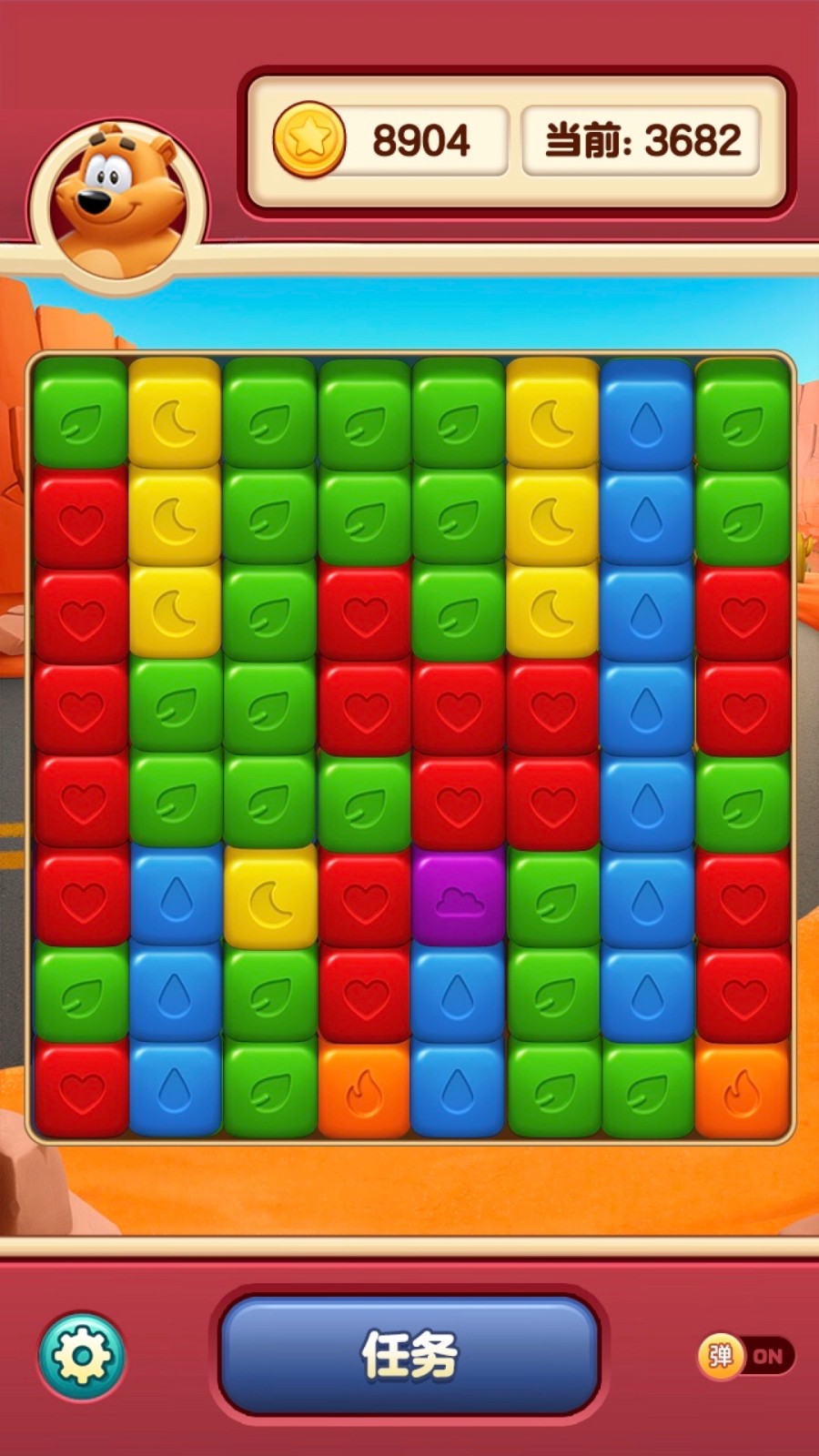Open the bear avatar profile
The height and width of the screenshot is (1456, 819).
pyautogui.click(x=118, y=203)
